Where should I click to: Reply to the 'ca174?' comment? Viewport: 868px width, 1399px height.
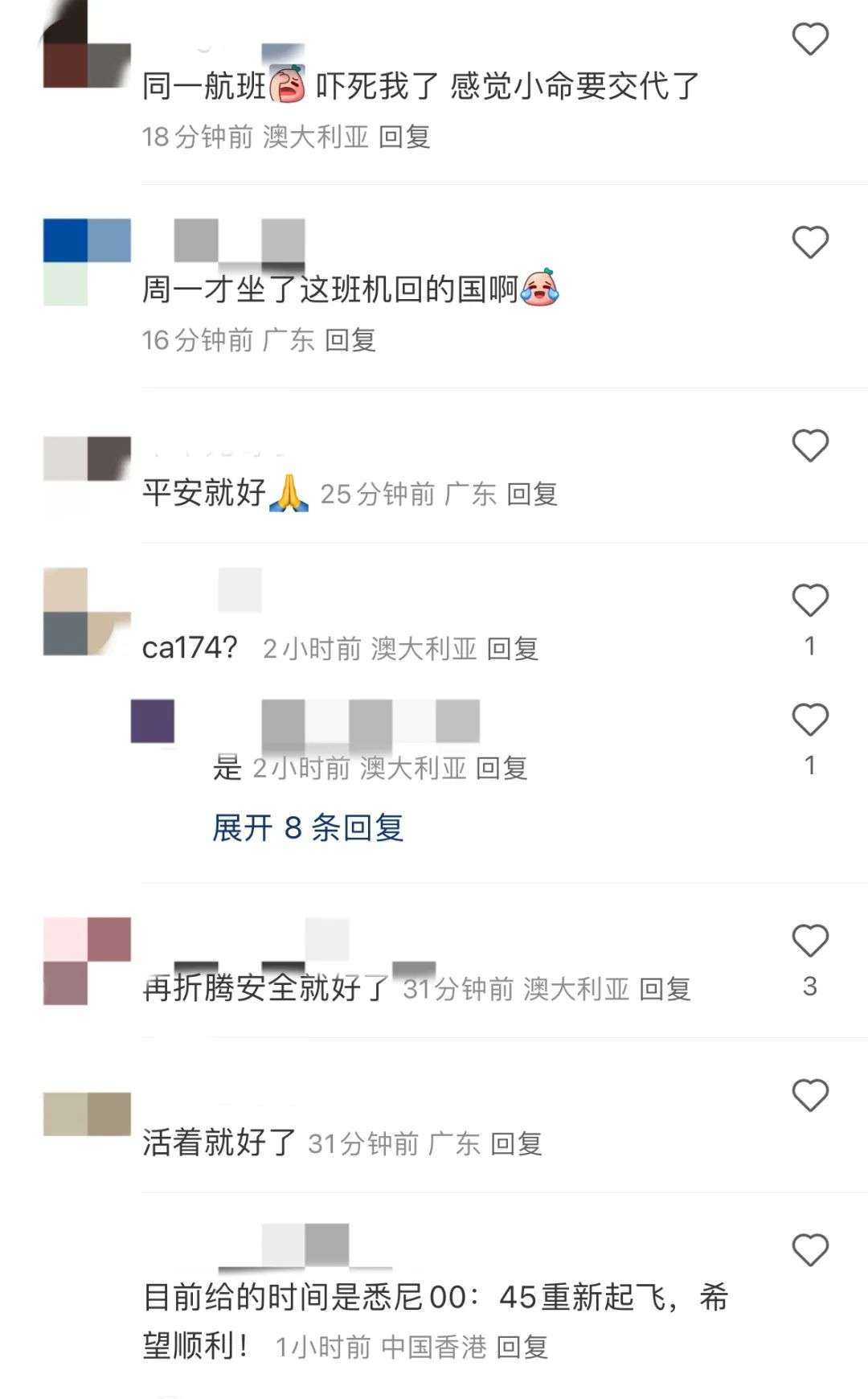click(513, 648)
